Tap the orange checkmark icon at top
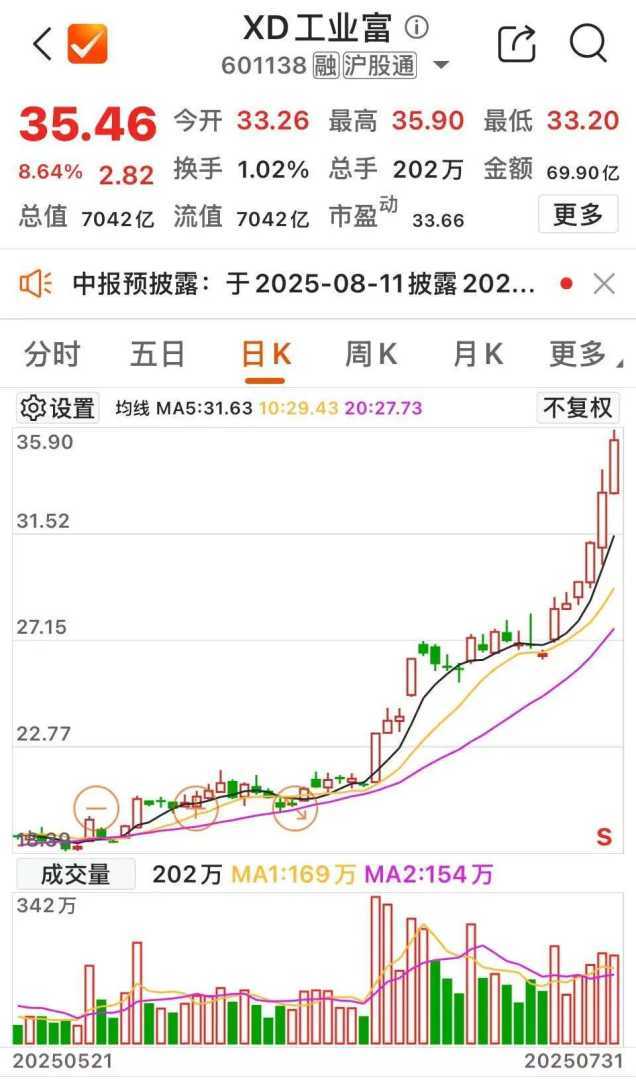636x1080 pixels. pos(87,44)
